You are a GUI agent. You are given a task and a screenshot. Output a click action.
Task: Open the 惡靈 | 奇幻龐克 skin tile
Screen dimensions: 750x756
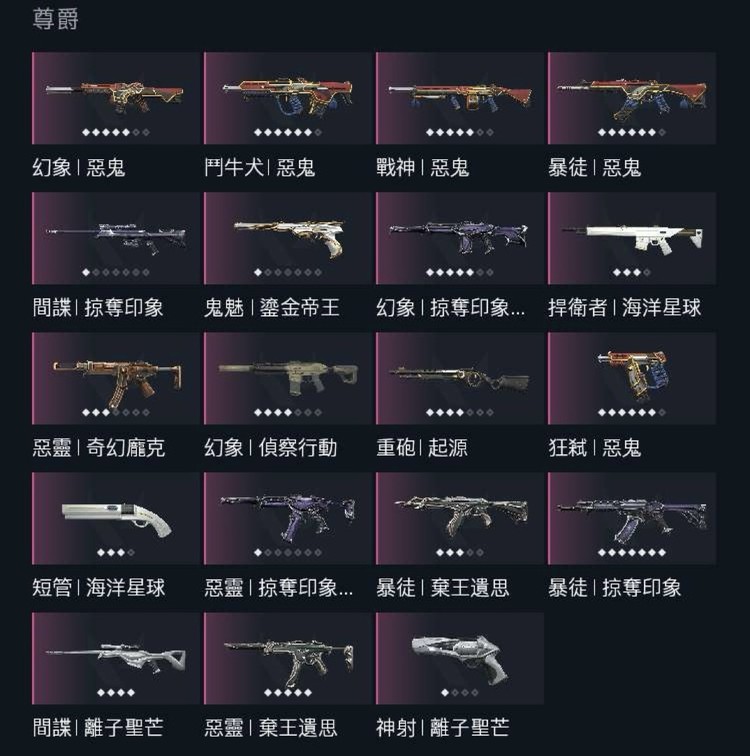[116, 378]
